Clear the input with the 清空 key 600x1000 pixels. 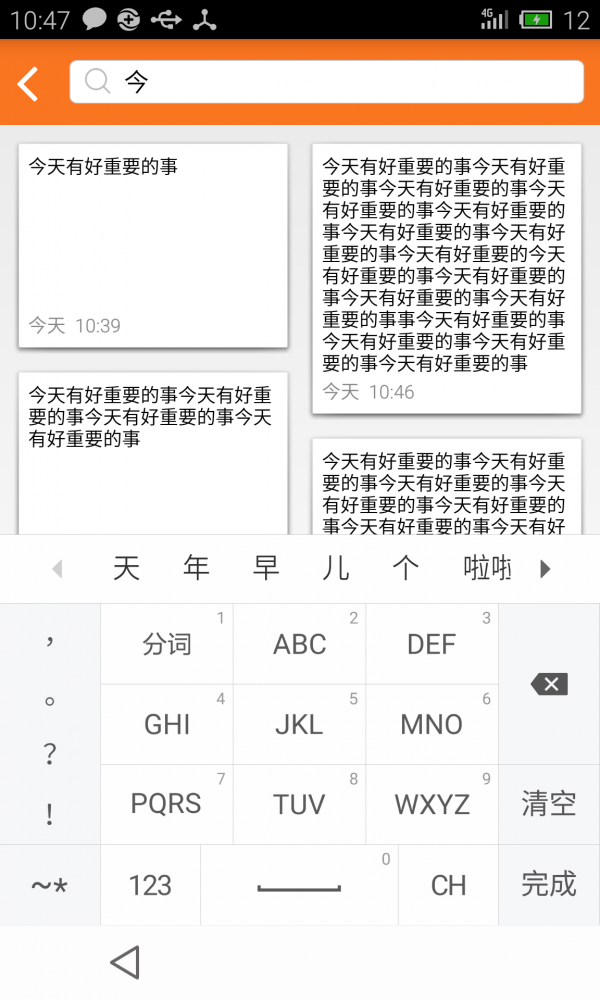pyautogui.click(x=549, y=804)
